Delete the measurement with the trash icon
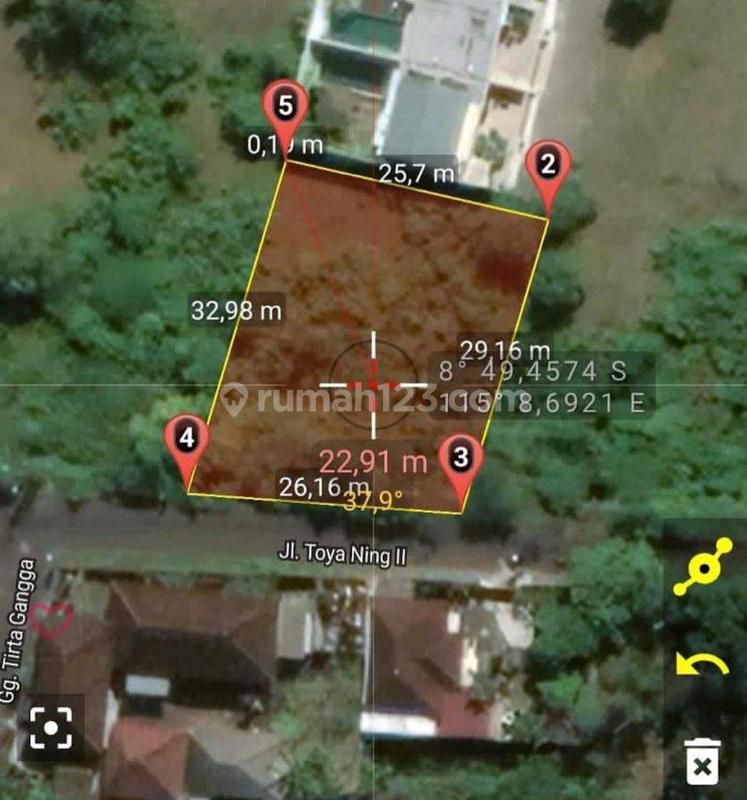The image size is (747, 800). pos(703,764)
